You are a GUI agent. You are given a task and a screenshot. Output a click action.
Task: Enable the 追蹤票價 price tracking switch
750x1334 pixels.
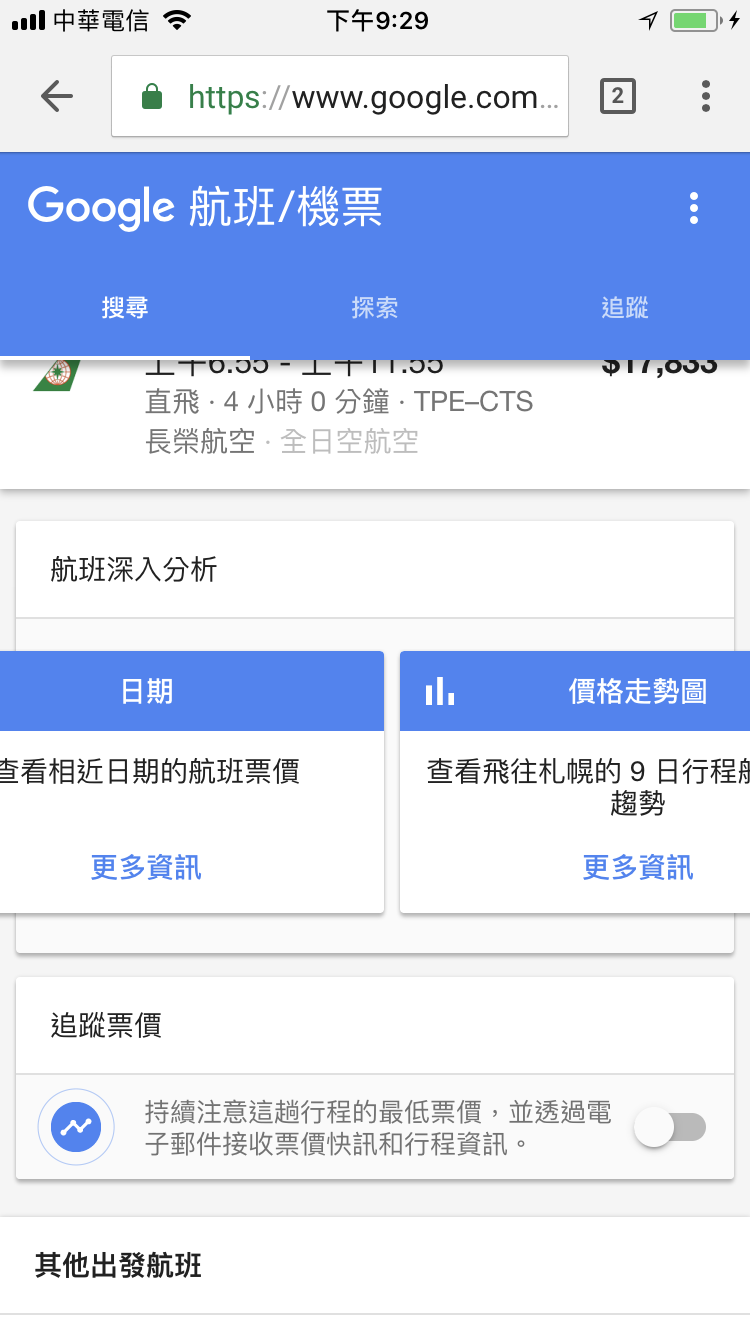pyautogui.click(x=670, y=1128)
